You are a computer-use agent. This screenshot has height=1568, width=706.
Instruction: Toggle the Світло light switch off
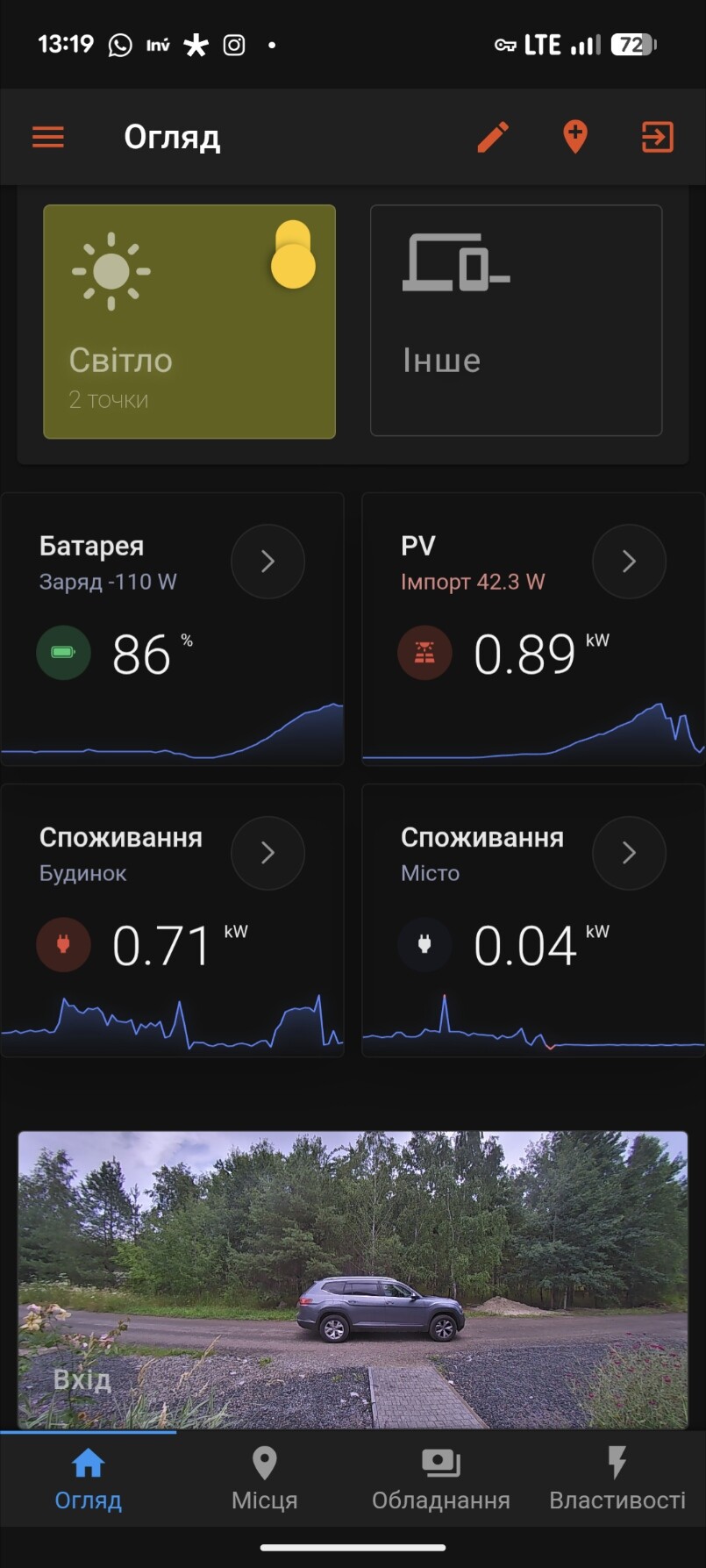pyautogui.click(x=293, y=255)
